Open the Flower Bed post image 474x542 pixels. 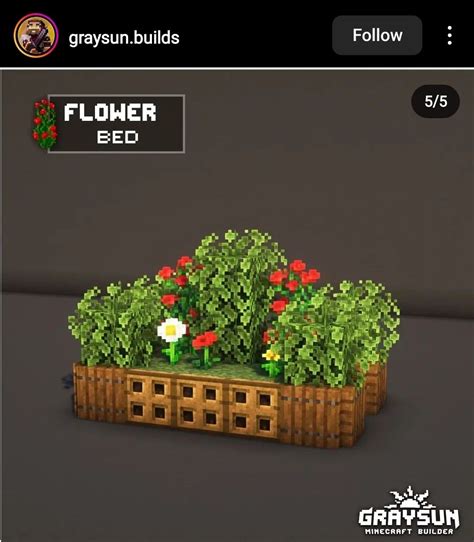[237, 306]
